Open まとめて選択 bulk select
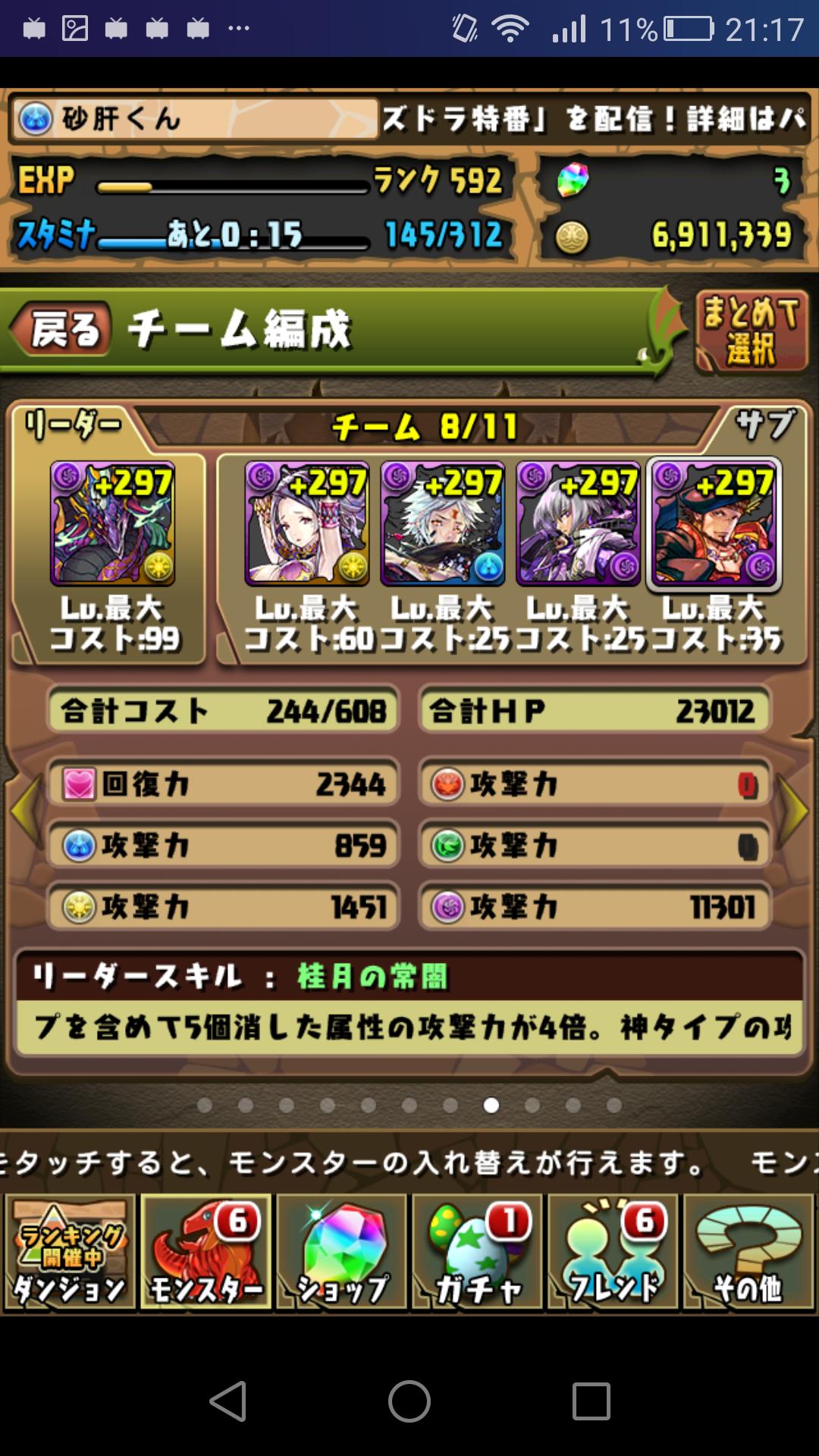 coord(752,332)
